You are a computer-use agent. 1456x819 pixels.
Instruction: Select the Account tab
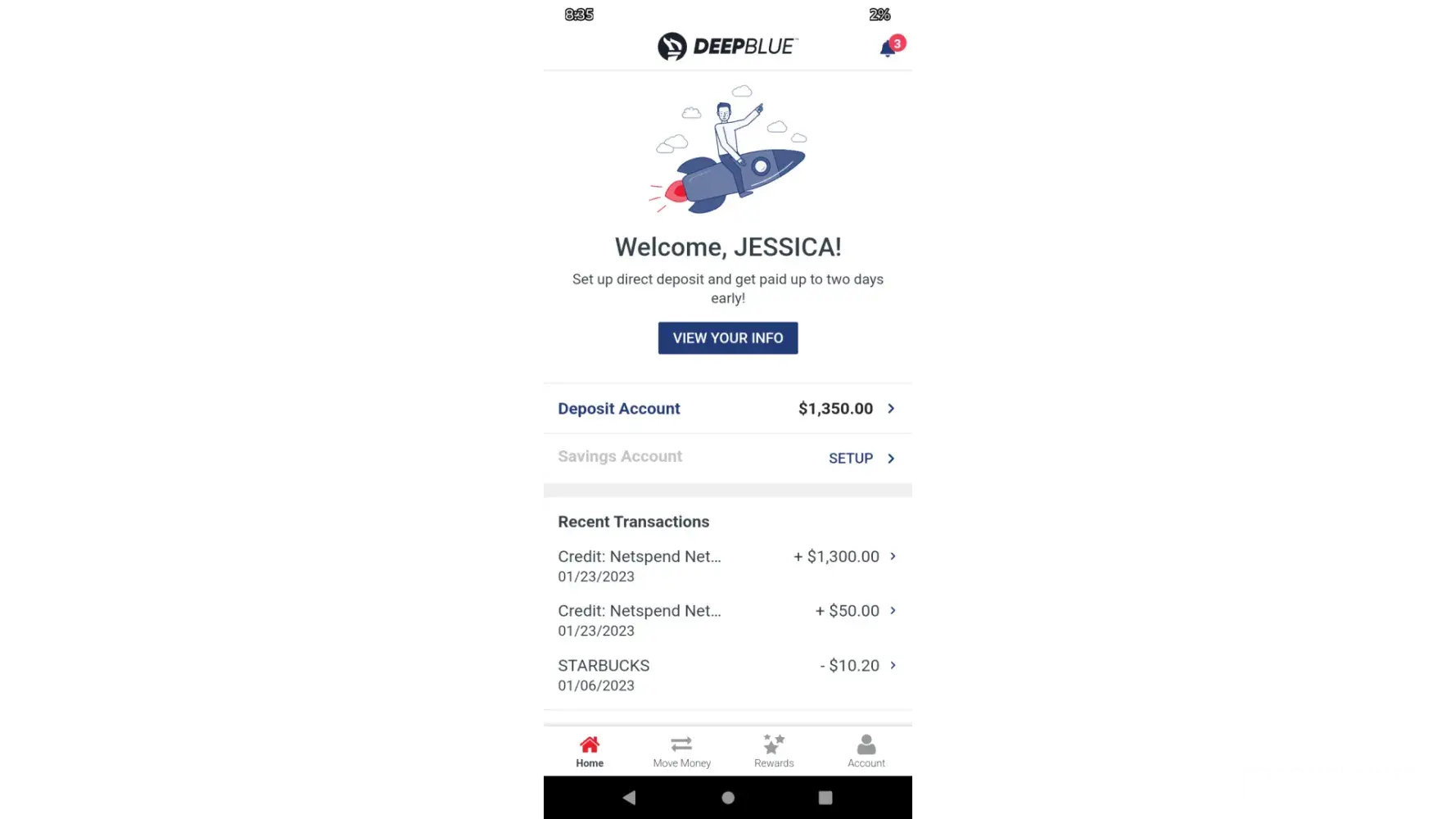click(x=866, y=751)
